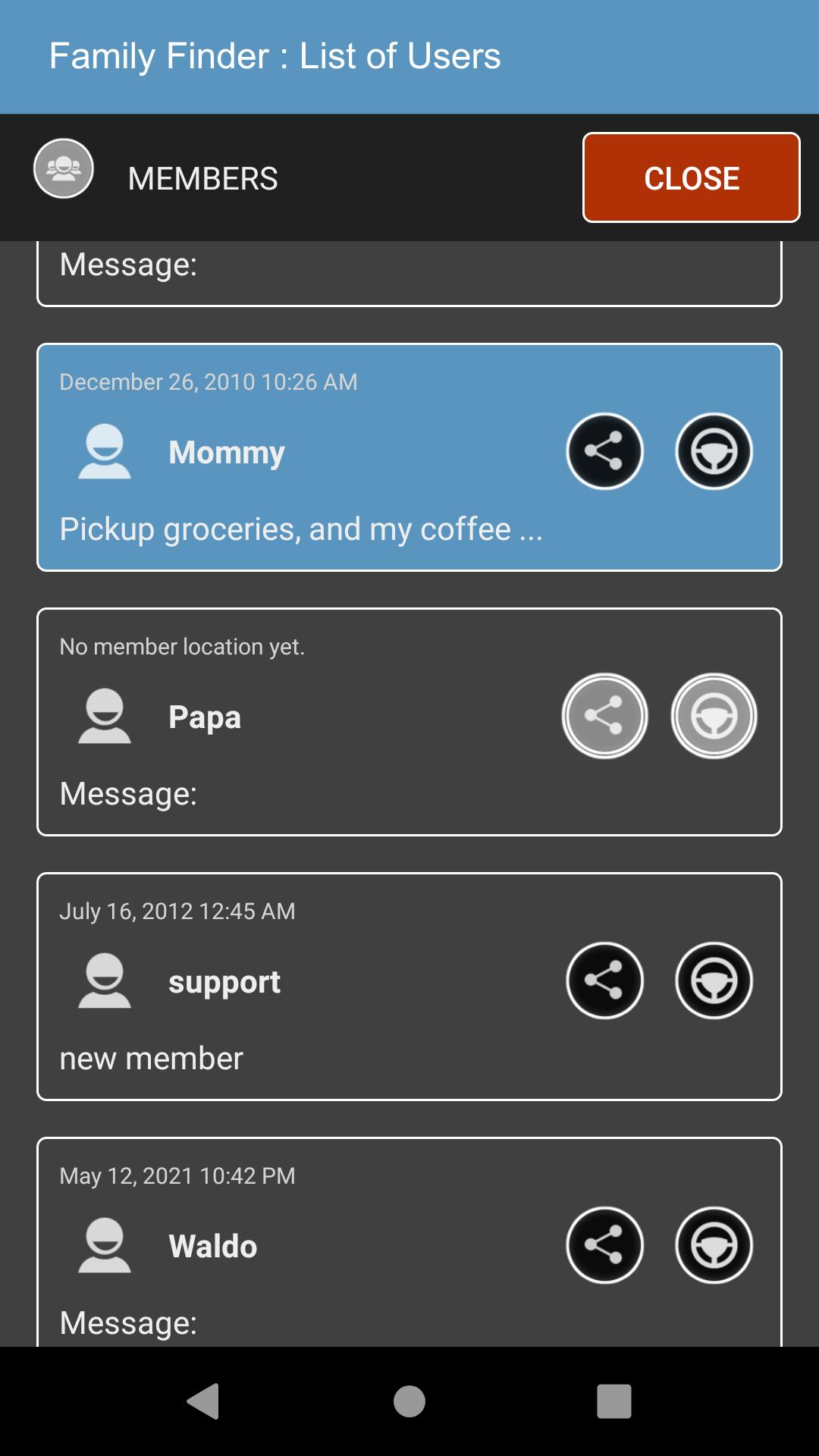Tap the steering wheel icon for Mommy
Viewport: 819px width, 1456px height.
[714, 451]
